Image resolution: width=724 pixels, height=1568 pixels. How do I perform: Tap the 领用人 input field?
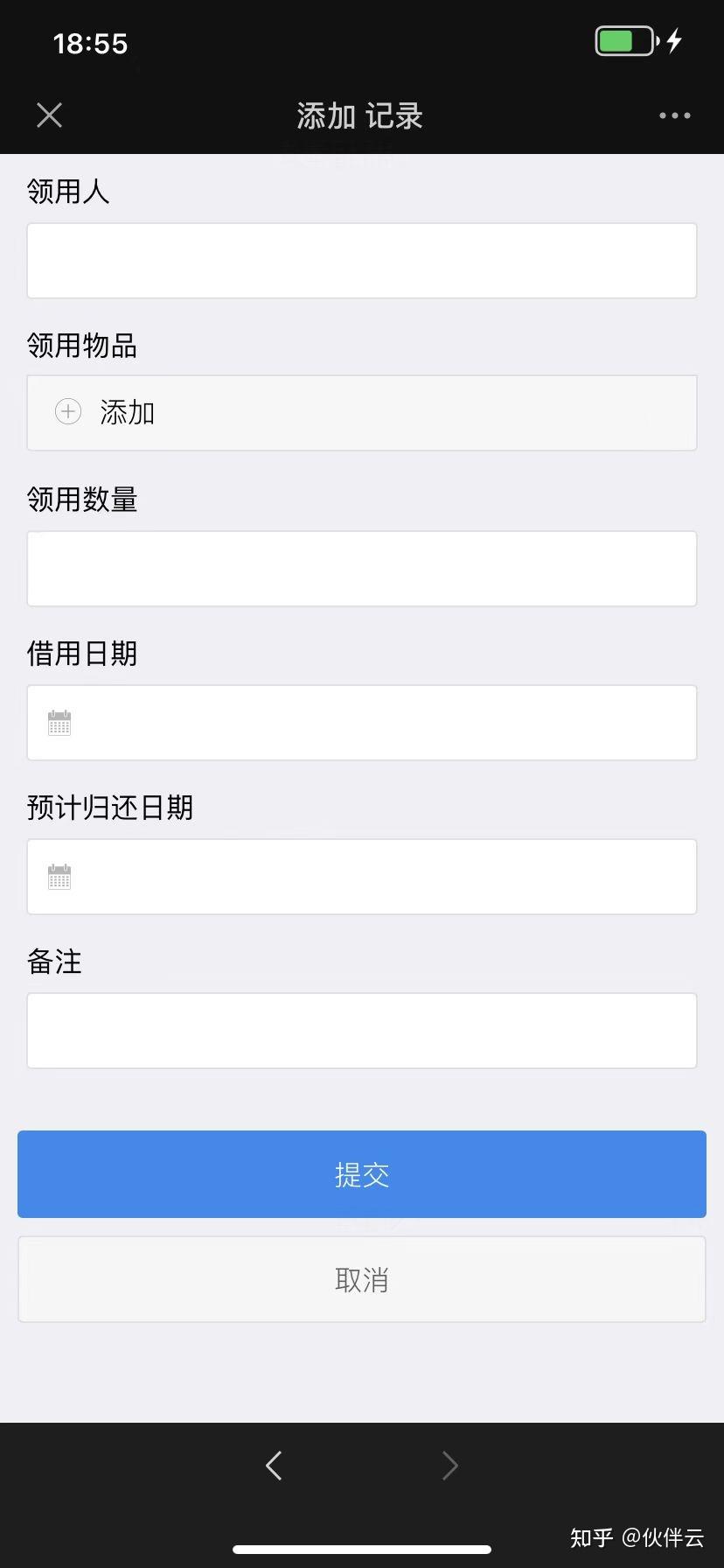click(x=361, y=261)
